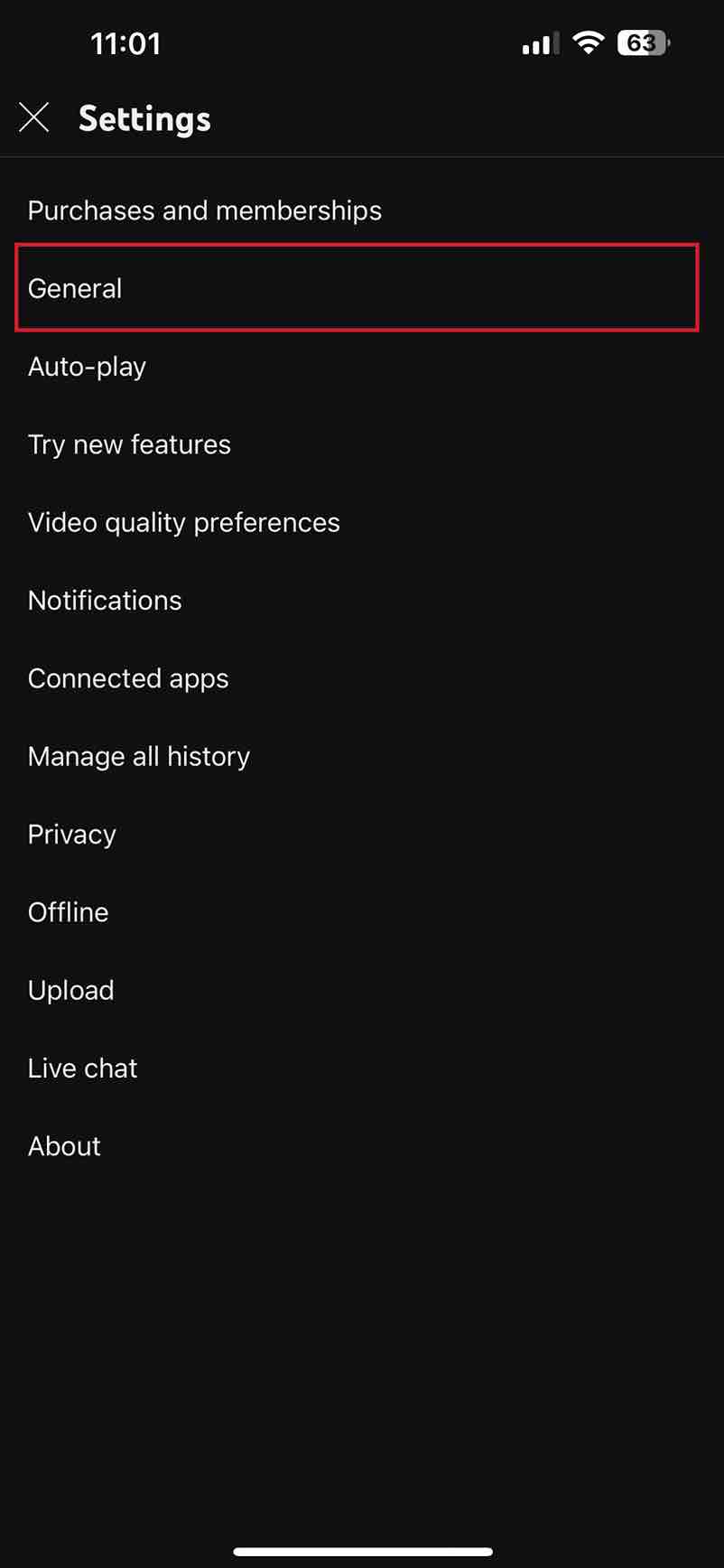Open Video quality preferences
The width and height of the screenshot is (724, 1568).
[362, 522]
